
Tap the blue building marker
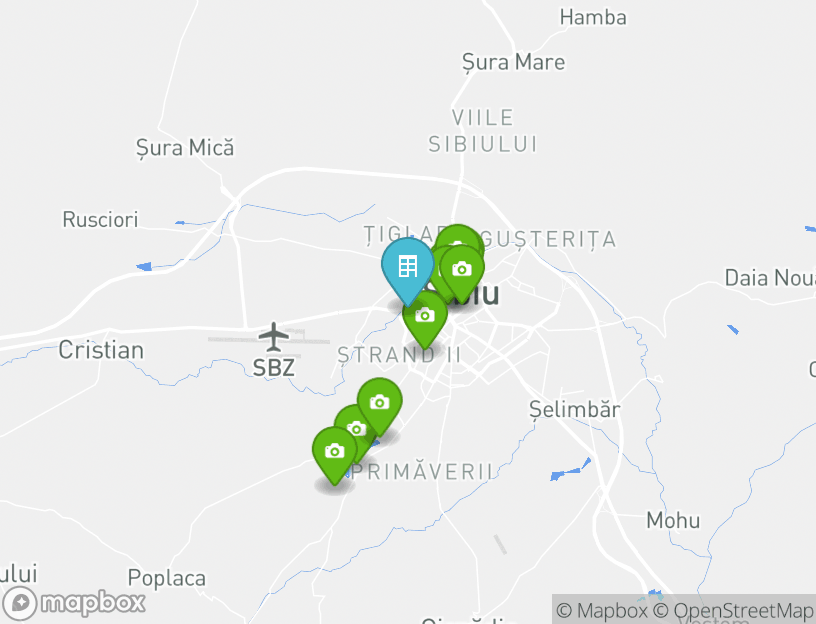click(407, 267)
